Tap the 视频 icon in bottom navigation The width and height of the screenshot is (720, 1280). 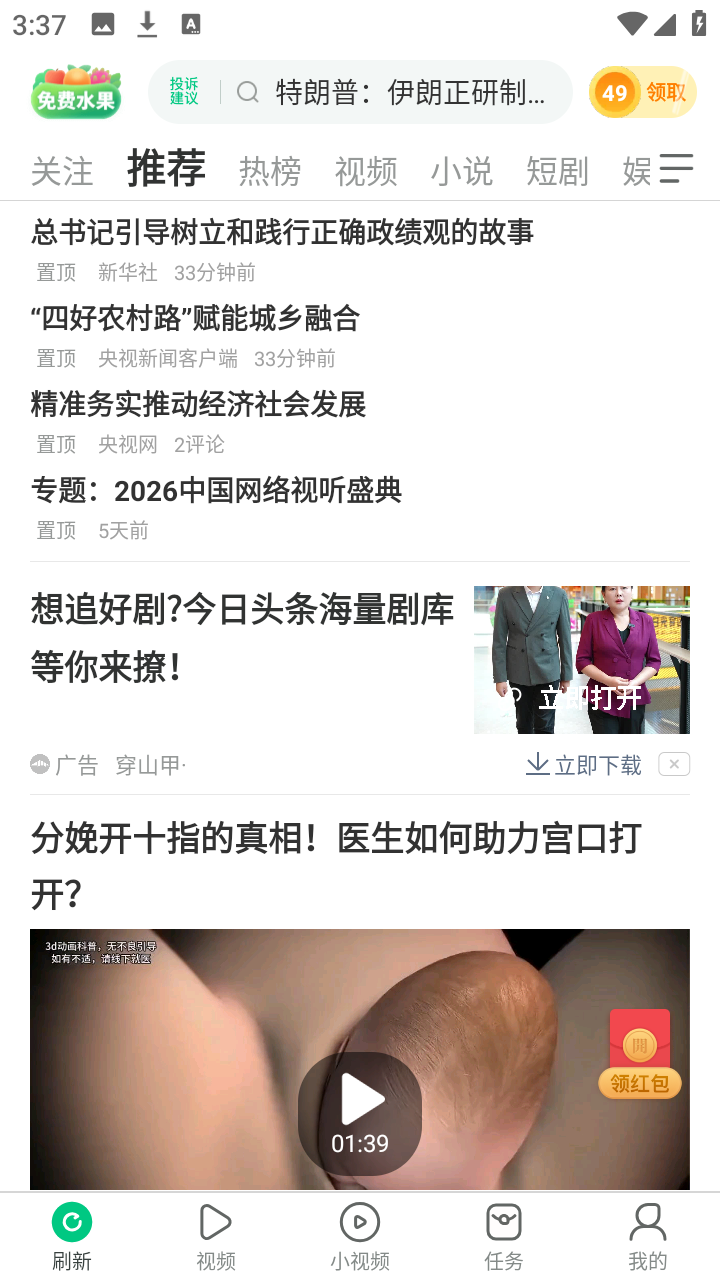pos(215,1222)
